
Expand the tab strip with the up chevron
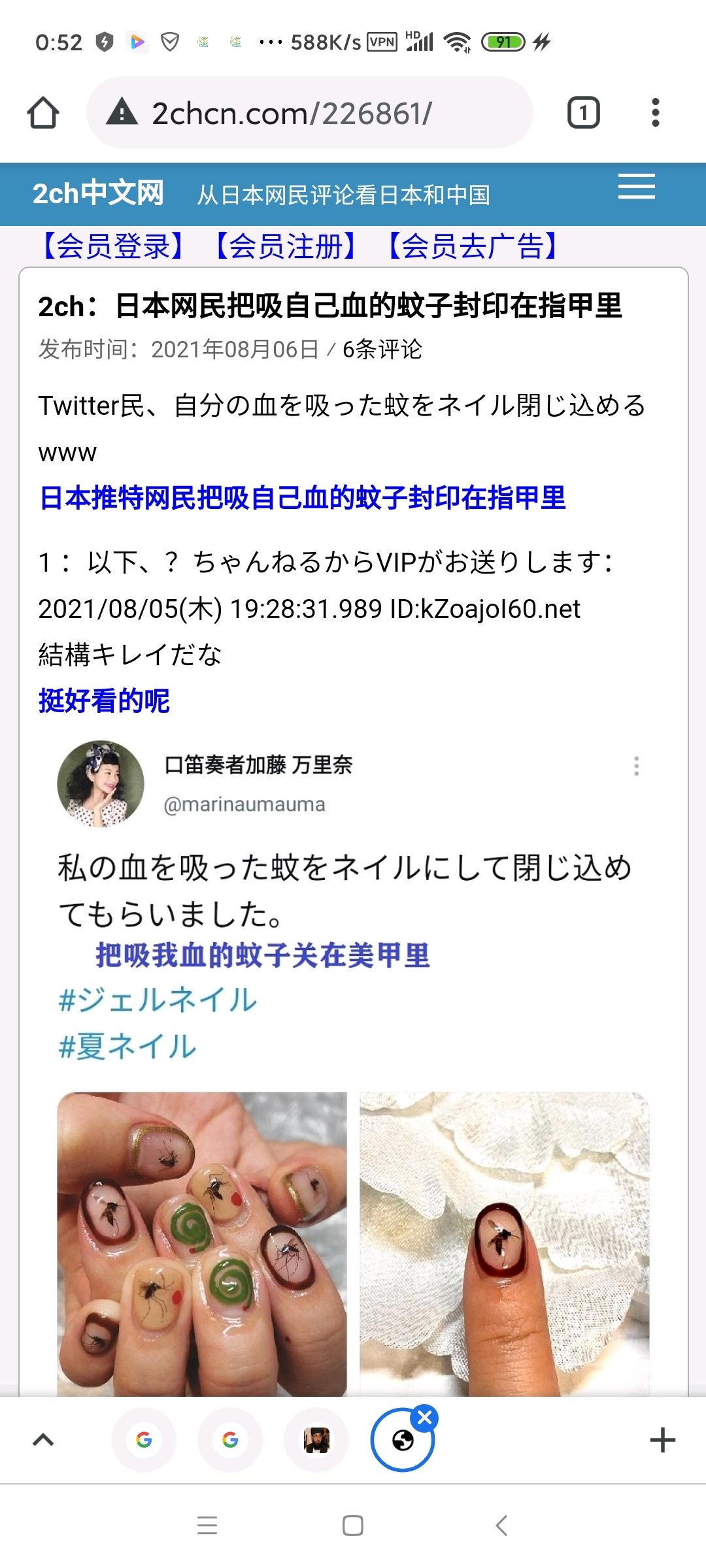point(43,1440)
